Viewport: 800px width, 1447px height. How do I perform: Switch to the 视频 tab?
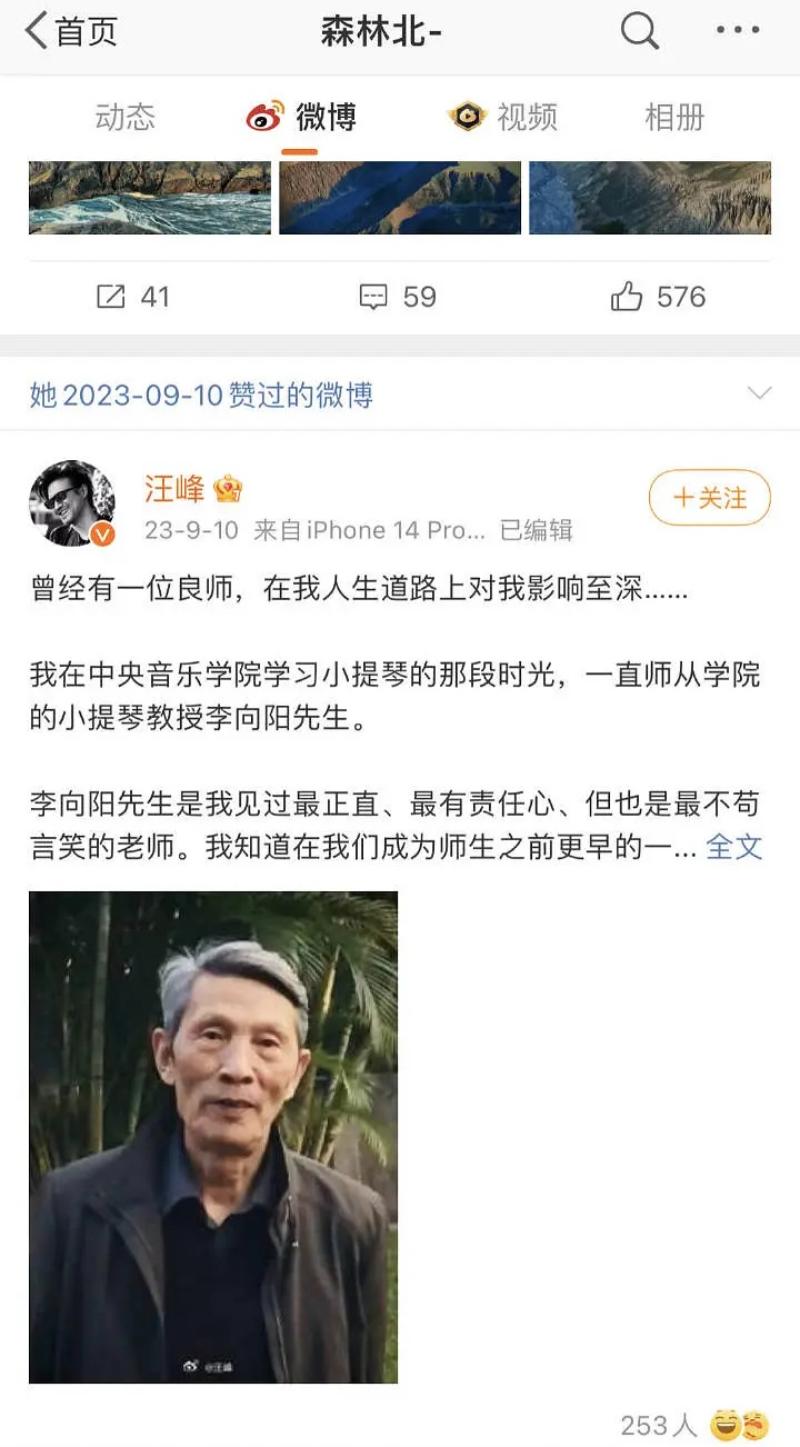coord(503,117)
